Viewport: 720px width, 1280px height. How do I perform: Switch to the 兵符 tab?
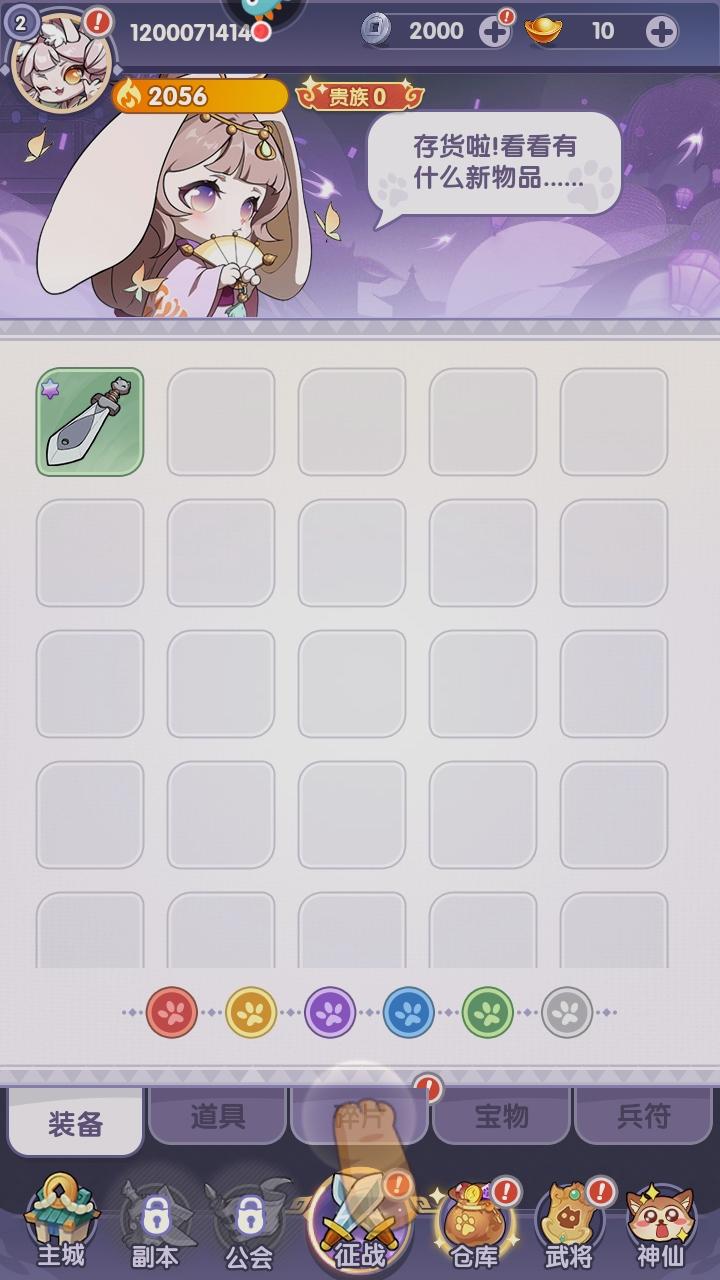tap(644, 1116)
